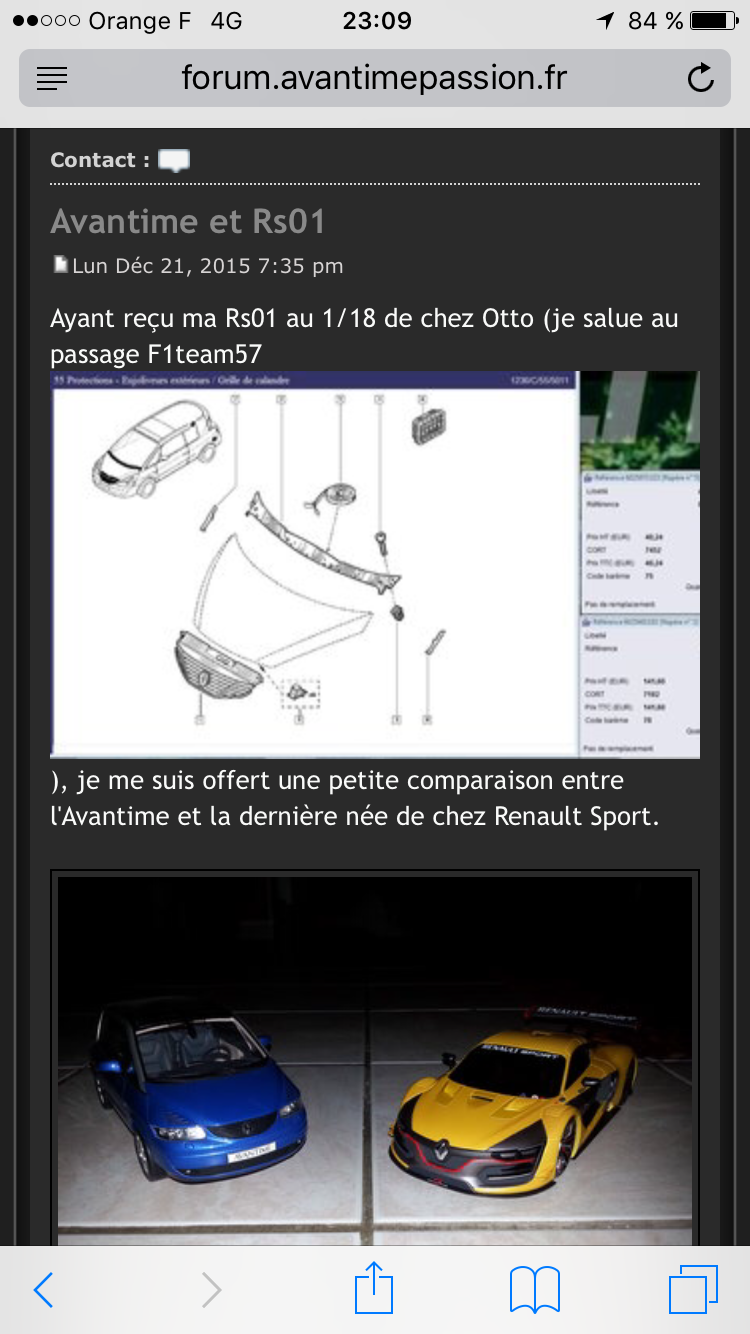750x1334 pixels.
Task: View the parts diagram image
Action: [x=374, y=564]
